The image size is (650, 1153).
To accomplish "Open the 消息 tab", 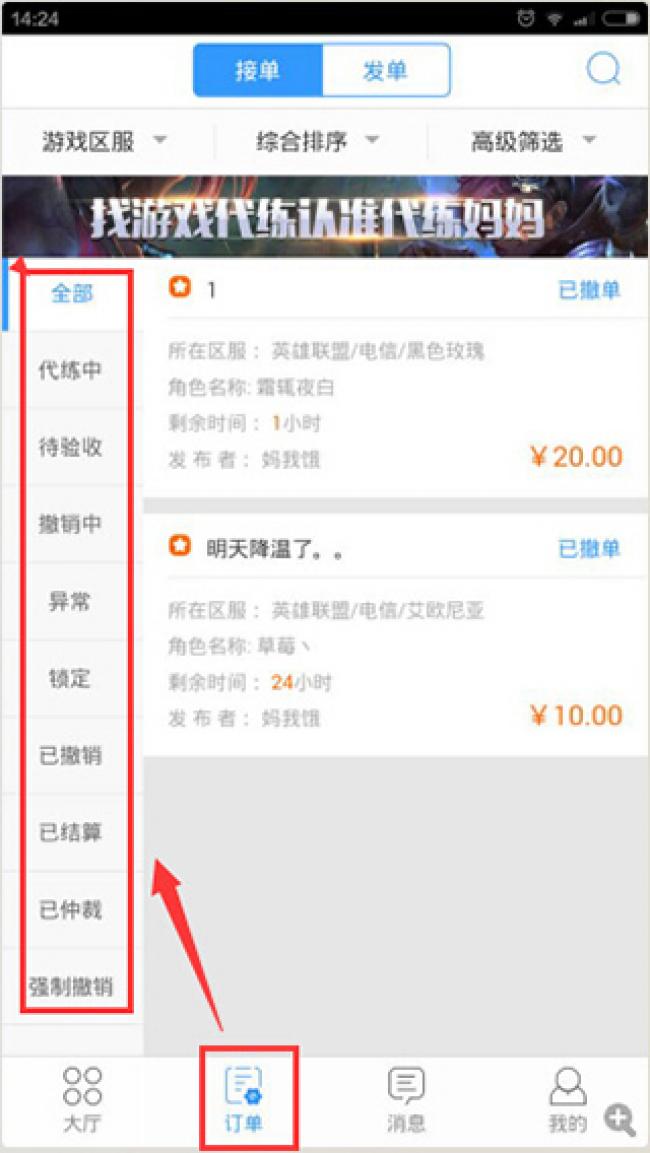I will tap(406, 1098).
